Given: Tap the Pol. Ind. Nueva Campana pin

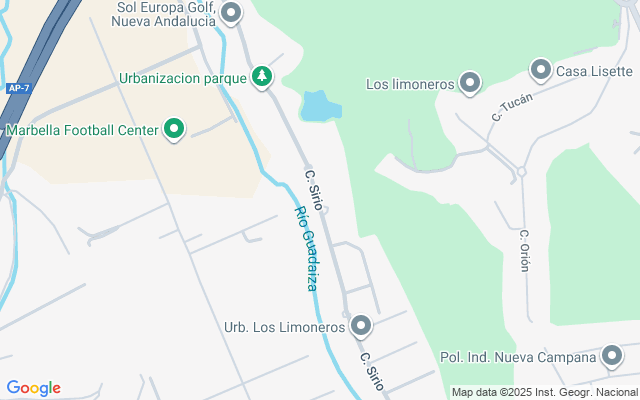Looking at the screenshot, I should pyautogui.click(x=612, y=357).
